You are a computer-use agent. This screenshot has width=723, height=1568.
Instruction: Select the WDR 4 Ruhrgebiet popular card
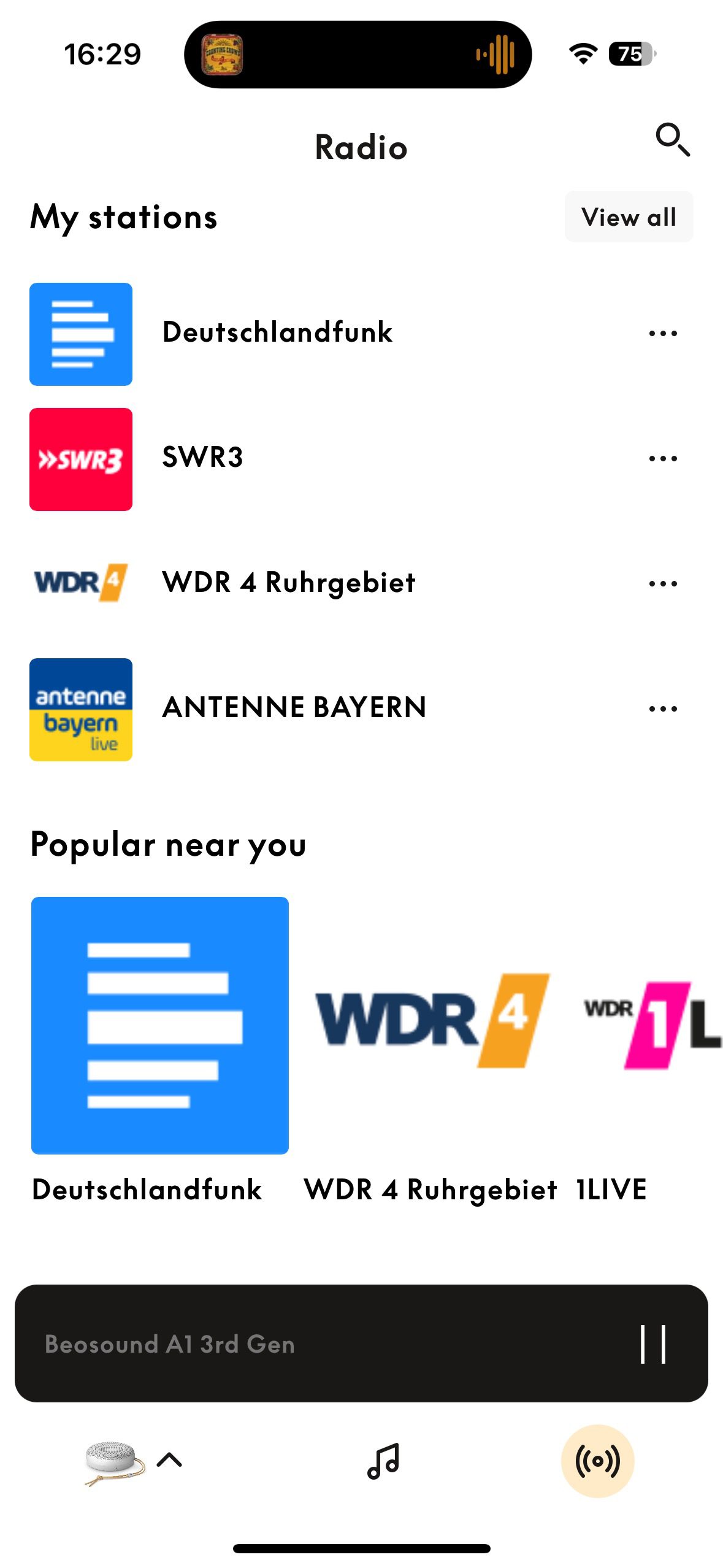(431, 1026)
